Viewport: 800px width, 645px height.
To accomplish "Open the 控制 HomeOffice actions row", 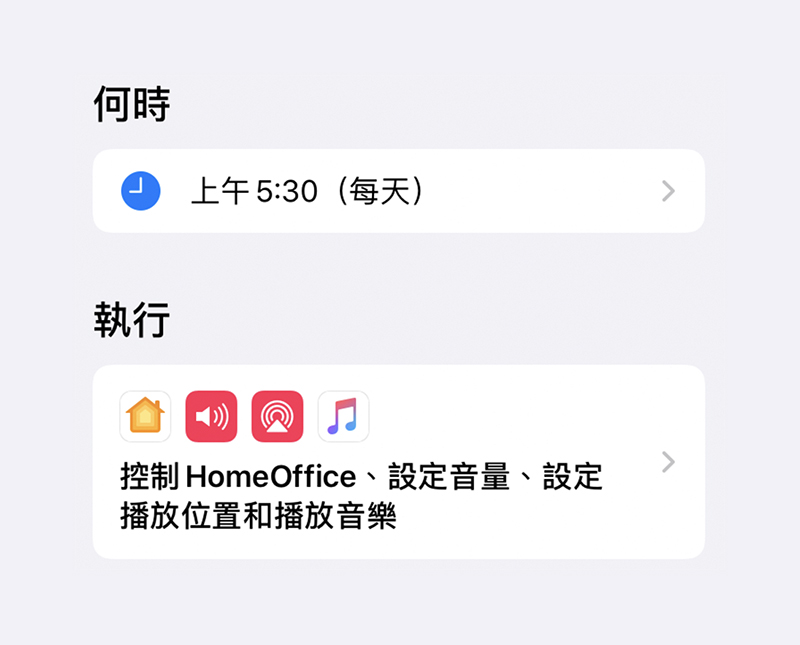I will pos(398,462).
